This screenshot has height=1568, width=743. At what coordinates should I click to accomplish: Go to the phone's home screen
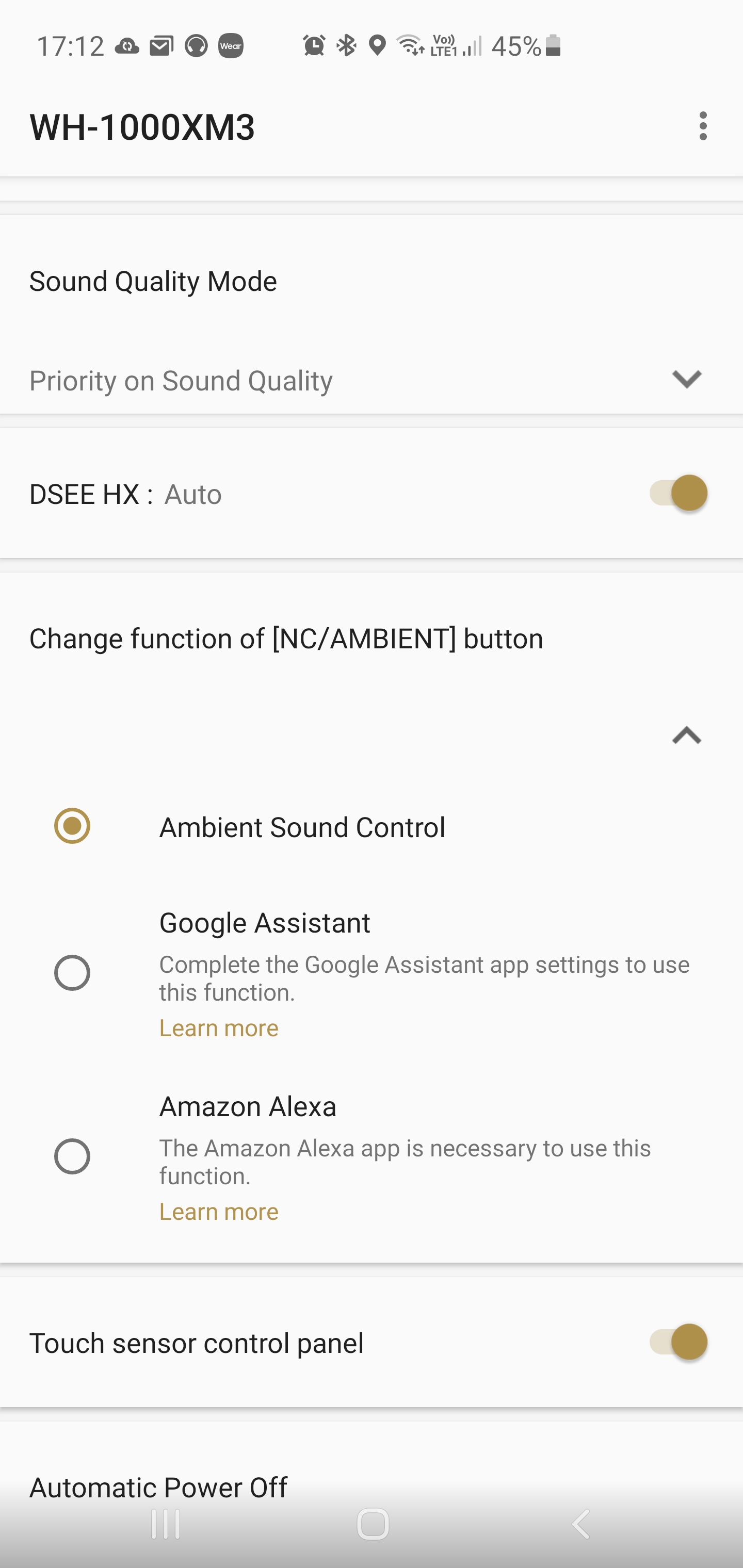372,1524
